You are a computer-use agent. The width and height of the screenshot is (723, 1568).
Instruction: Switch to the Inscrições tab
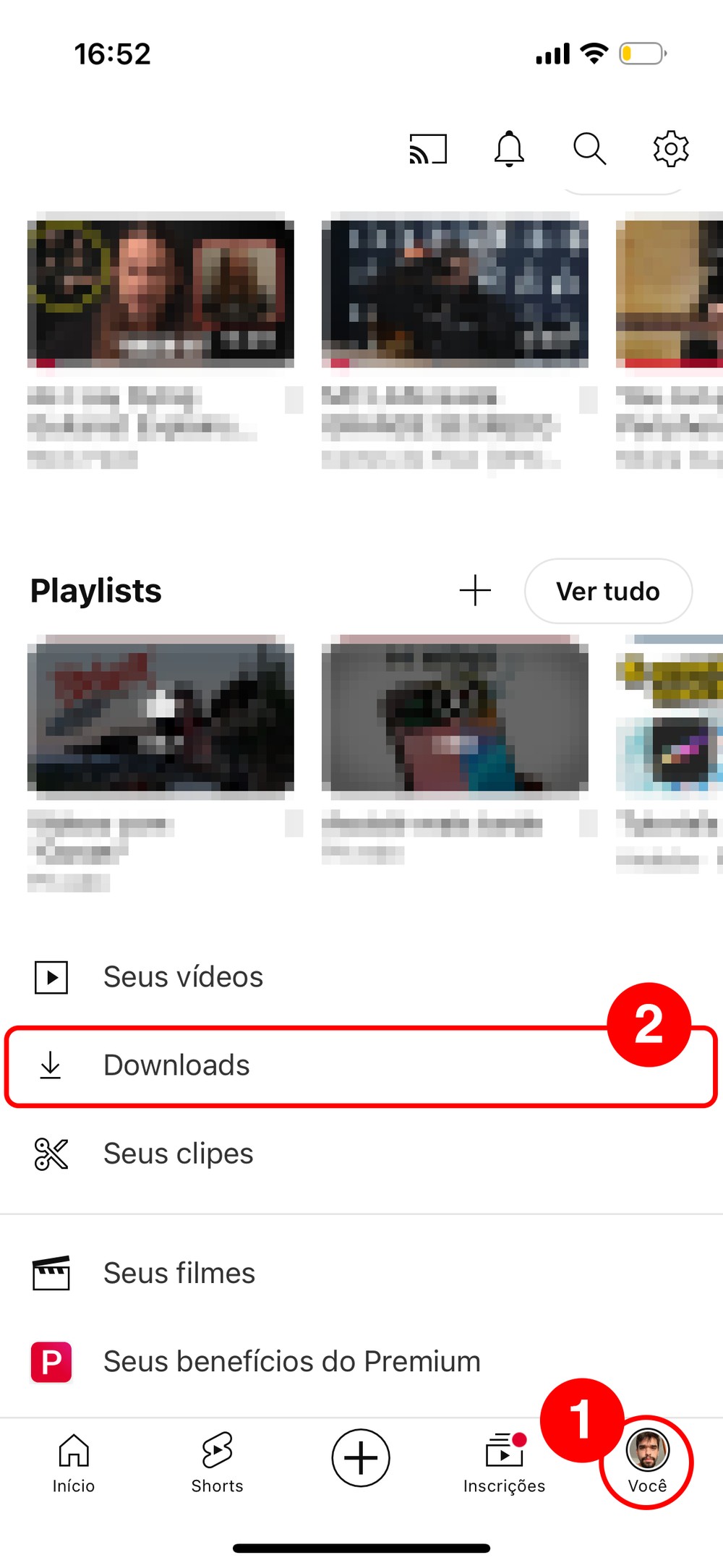[504, 1462]
